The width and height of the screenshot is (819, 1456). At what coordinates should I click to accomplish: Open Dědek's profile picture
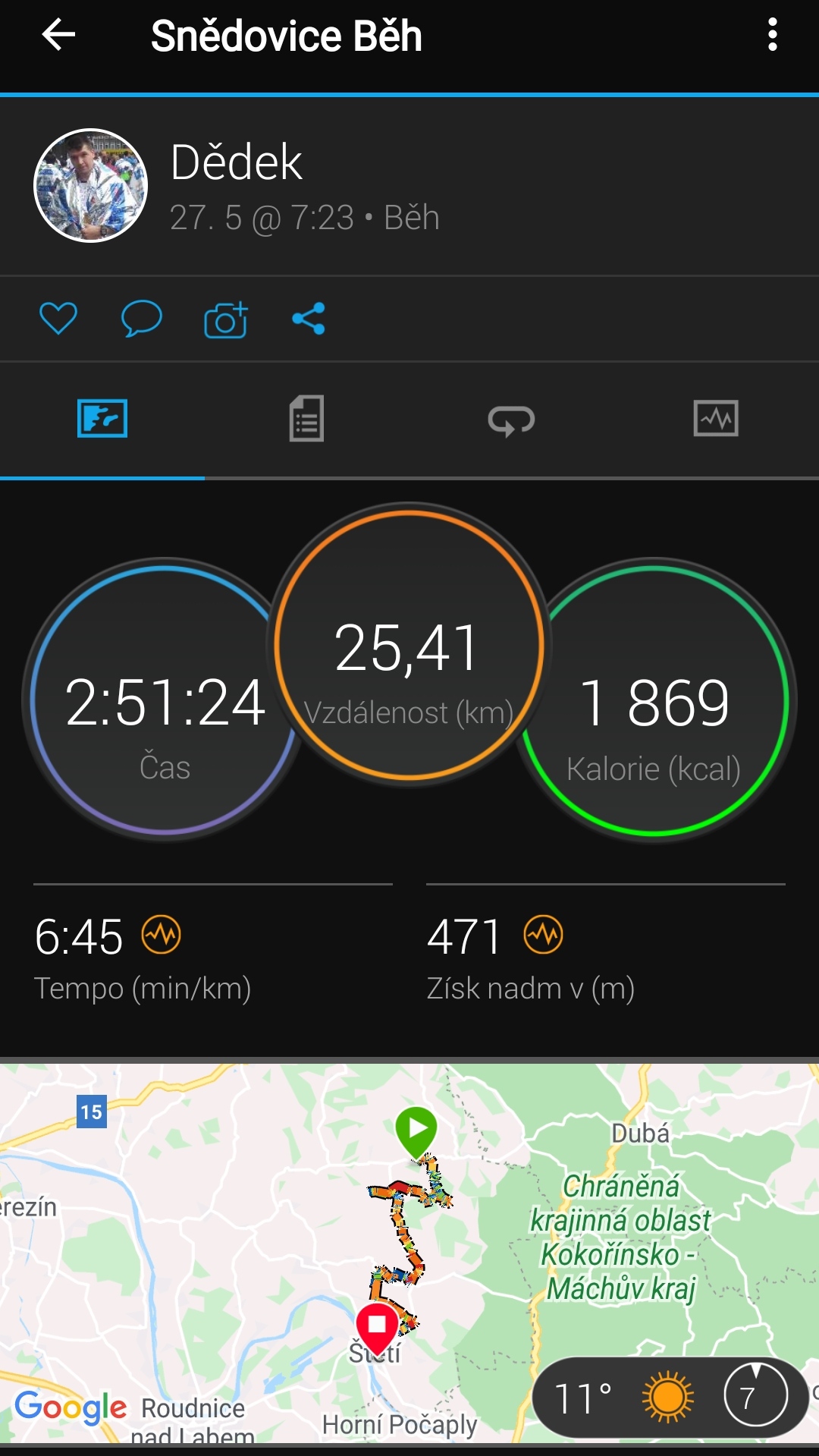click(x=91, y=185)
